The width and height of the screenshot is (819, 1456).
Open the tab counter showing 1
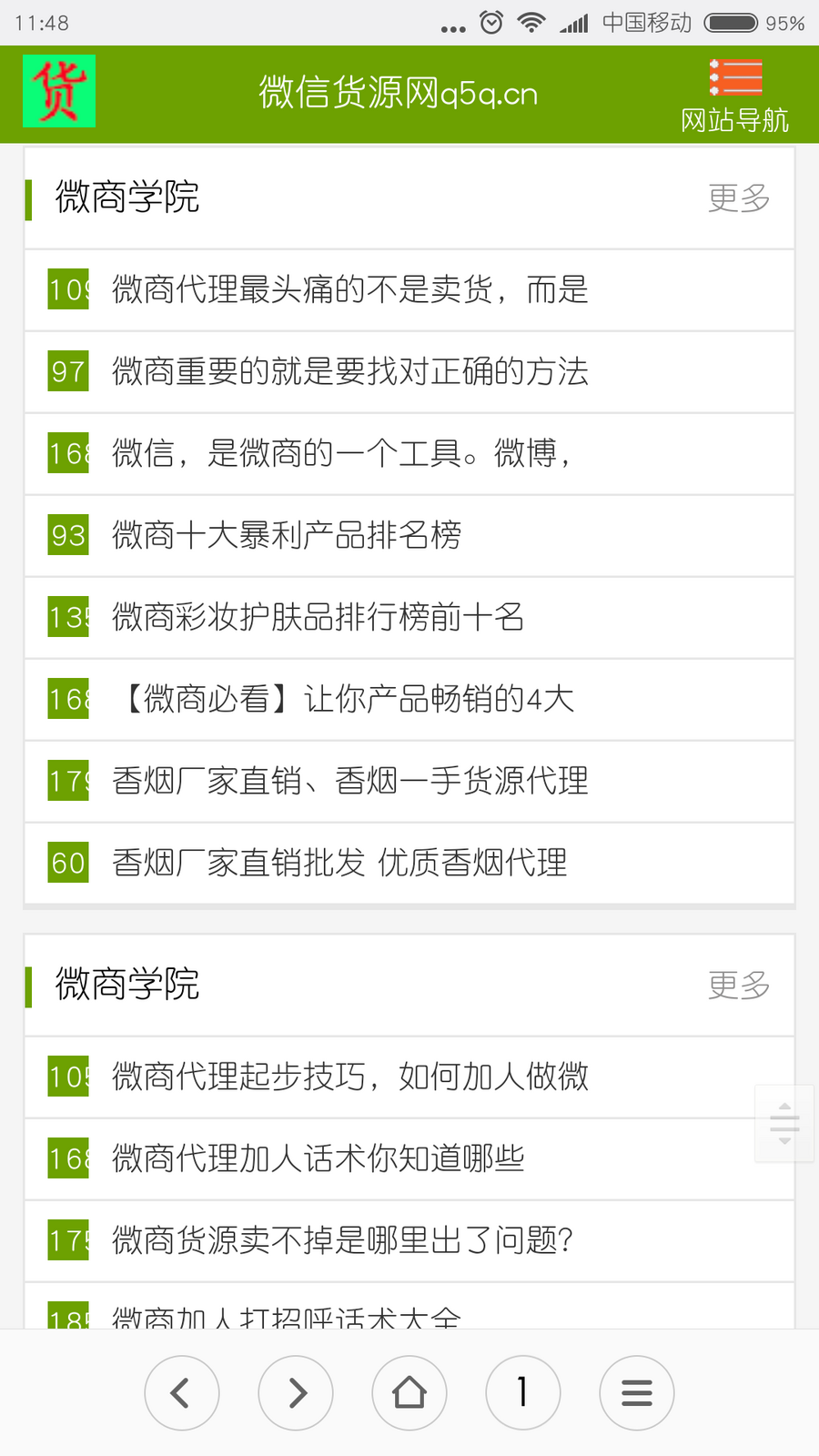coord(523,1392)
